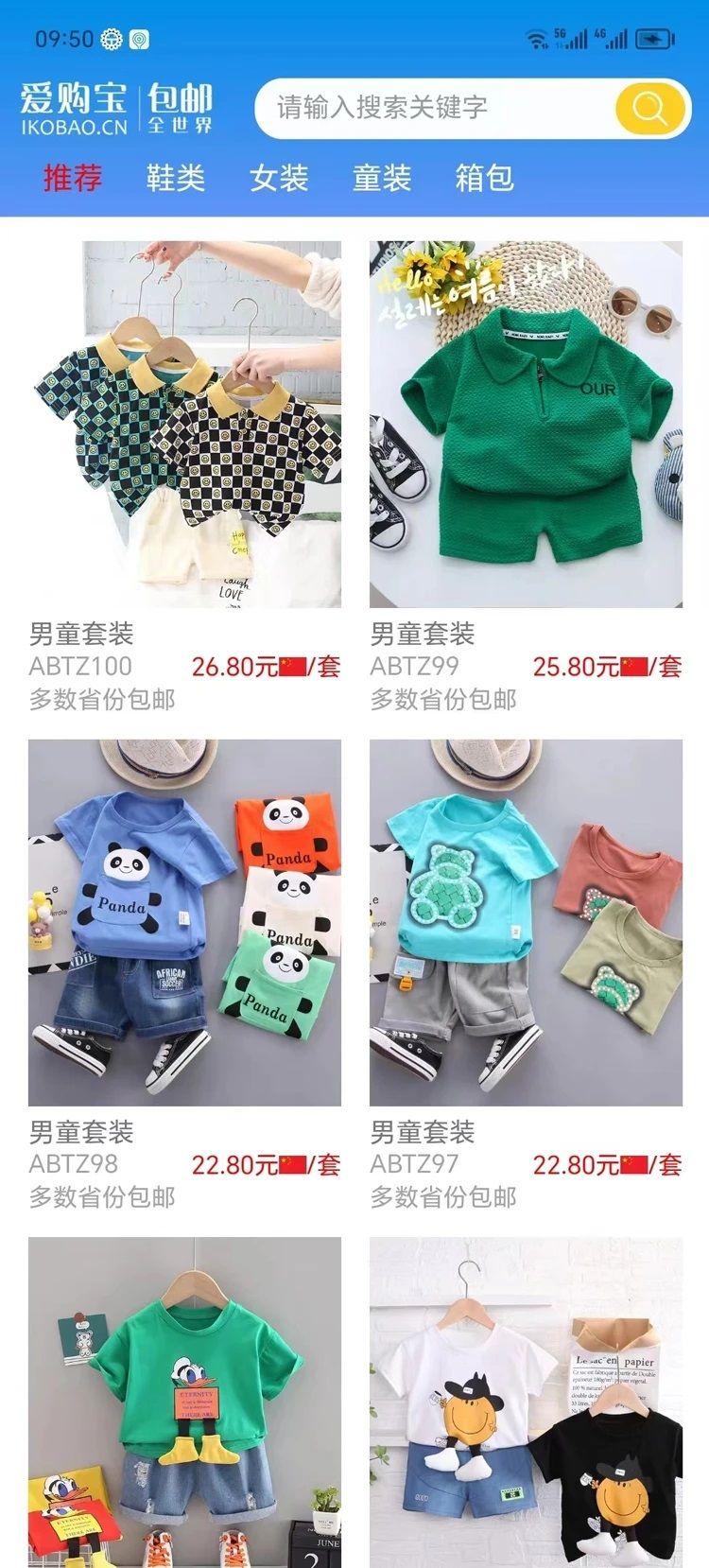View product ABTZ97 bear shirt set
The height and width of the screenshot is (1568, 709).
pos(526,922)
